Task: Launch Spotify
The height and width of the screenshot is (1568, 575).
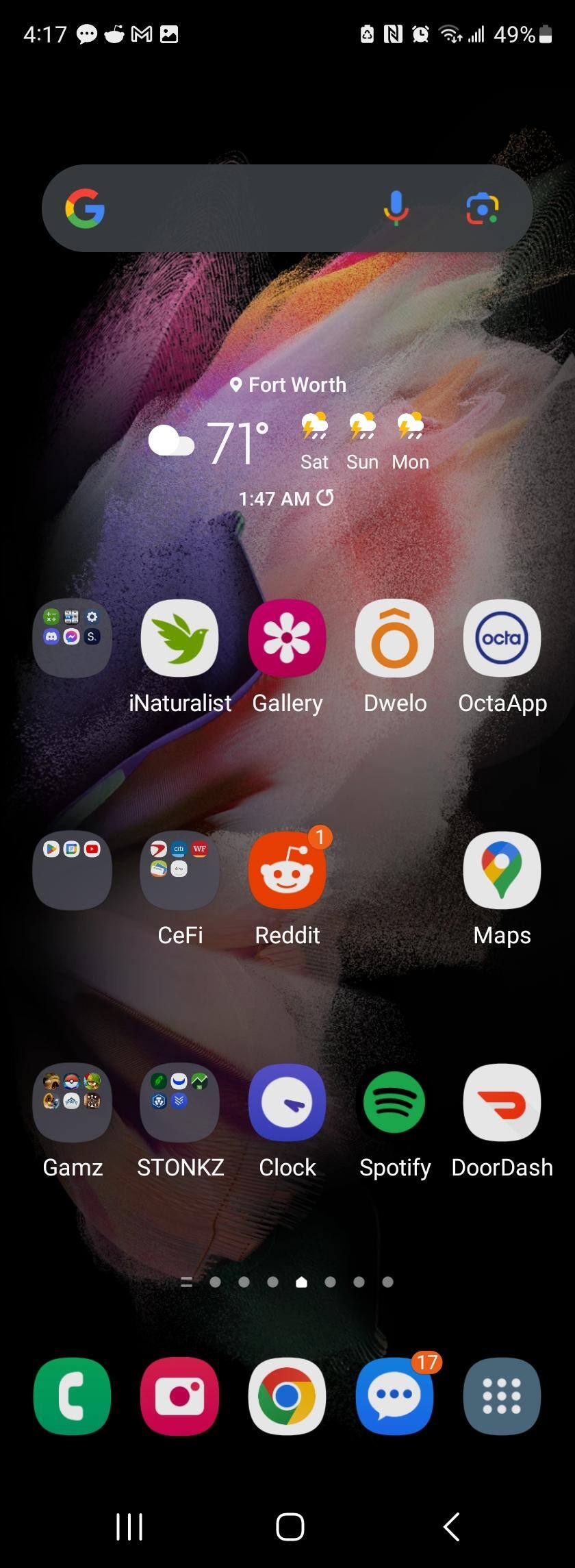Action: pyautogui.click(x=394, y=1102)
